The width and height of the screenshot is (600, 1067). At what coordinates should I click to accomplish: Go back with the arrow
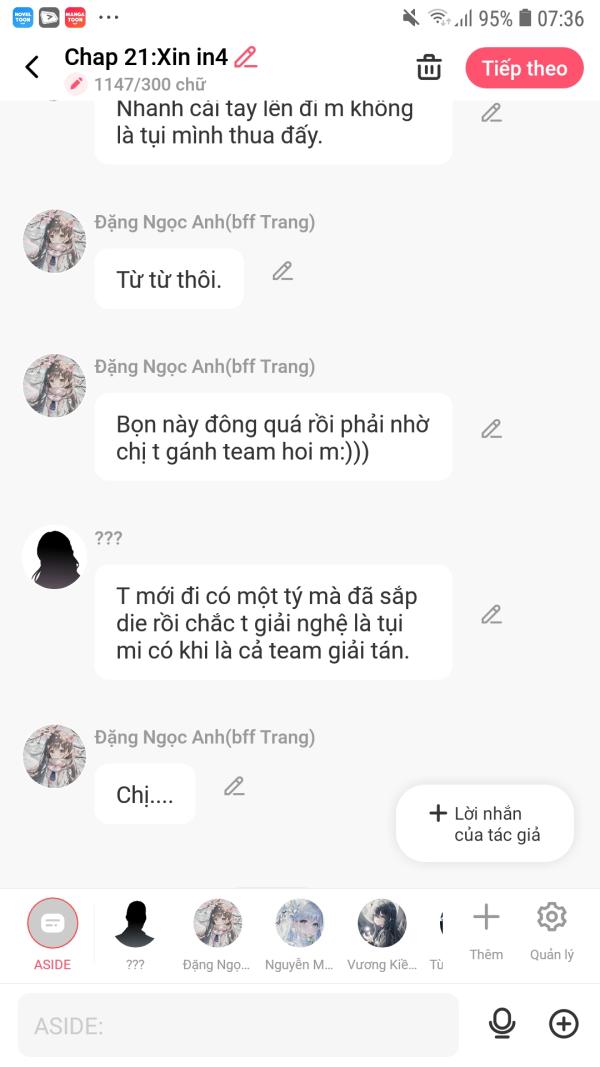click(x=32, y=67)
